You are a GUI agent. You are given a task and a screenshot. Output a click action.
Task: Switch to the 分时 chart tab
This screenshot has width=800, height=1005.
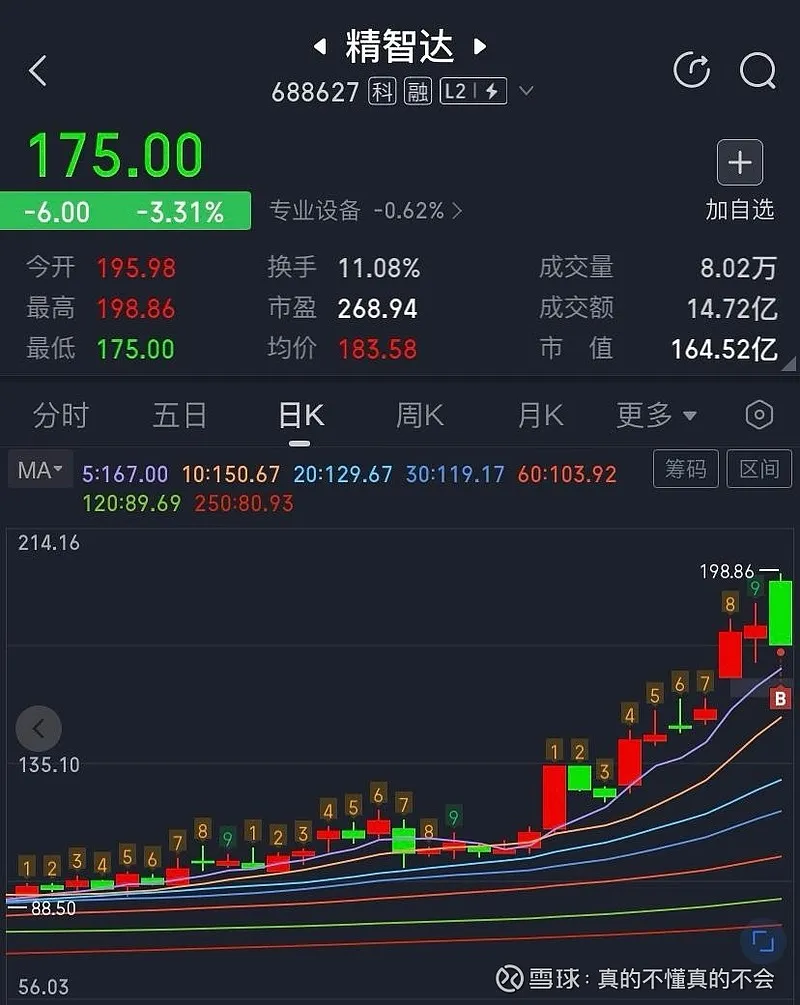point(61,415)
